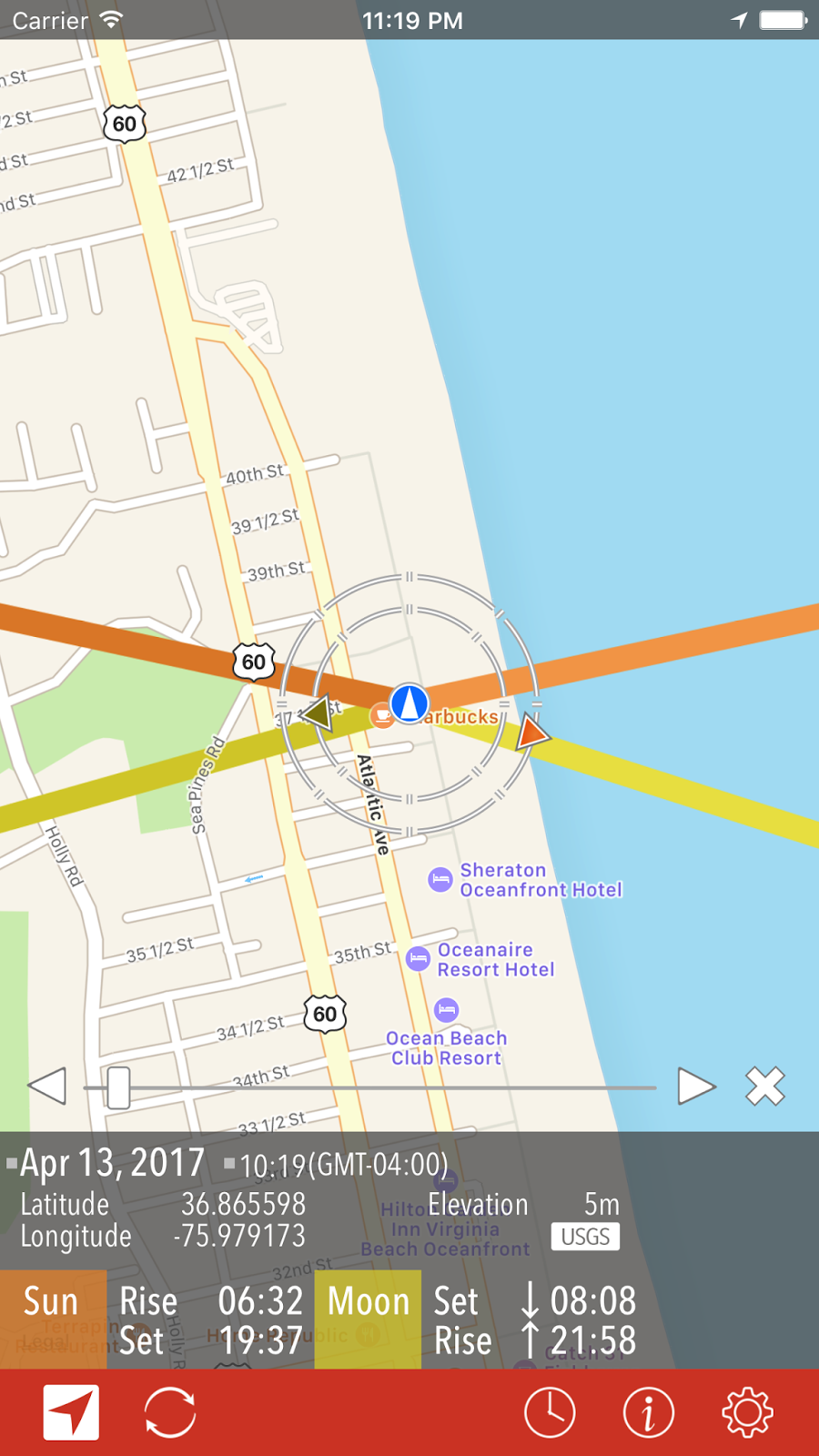This screenshot has width=819, height=1456.
Task: Select the Moon set/rise panel
Action: [368, 1319]
